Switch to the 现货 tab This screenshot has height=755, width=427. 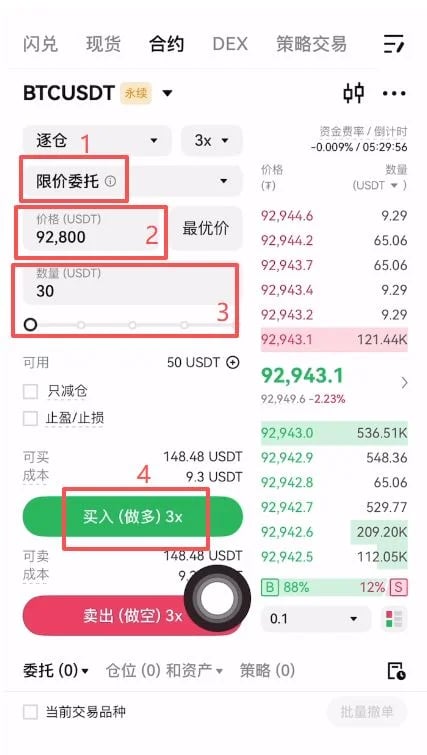click(x=104, y=44)
